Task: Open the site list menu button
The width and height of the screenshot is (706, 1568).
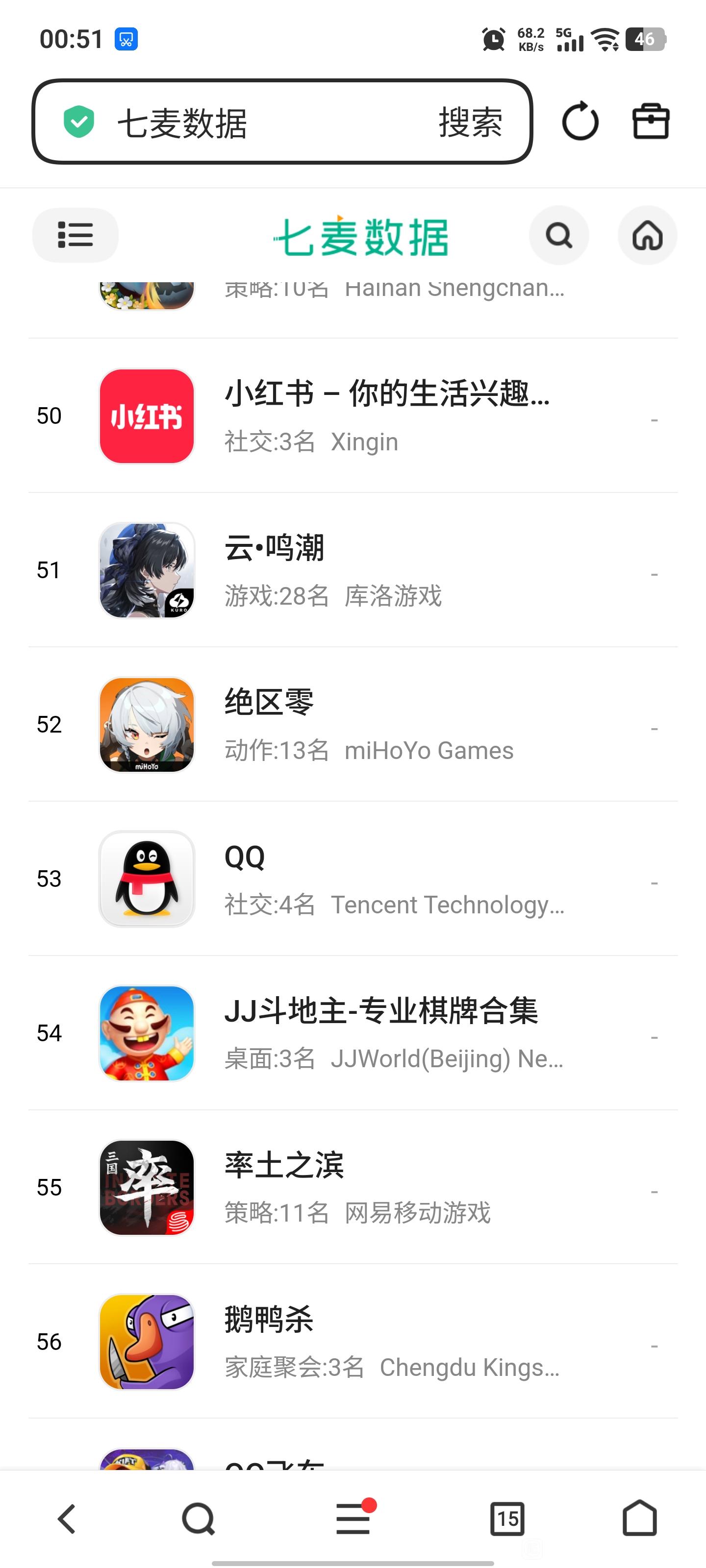Action: (76, 236)
